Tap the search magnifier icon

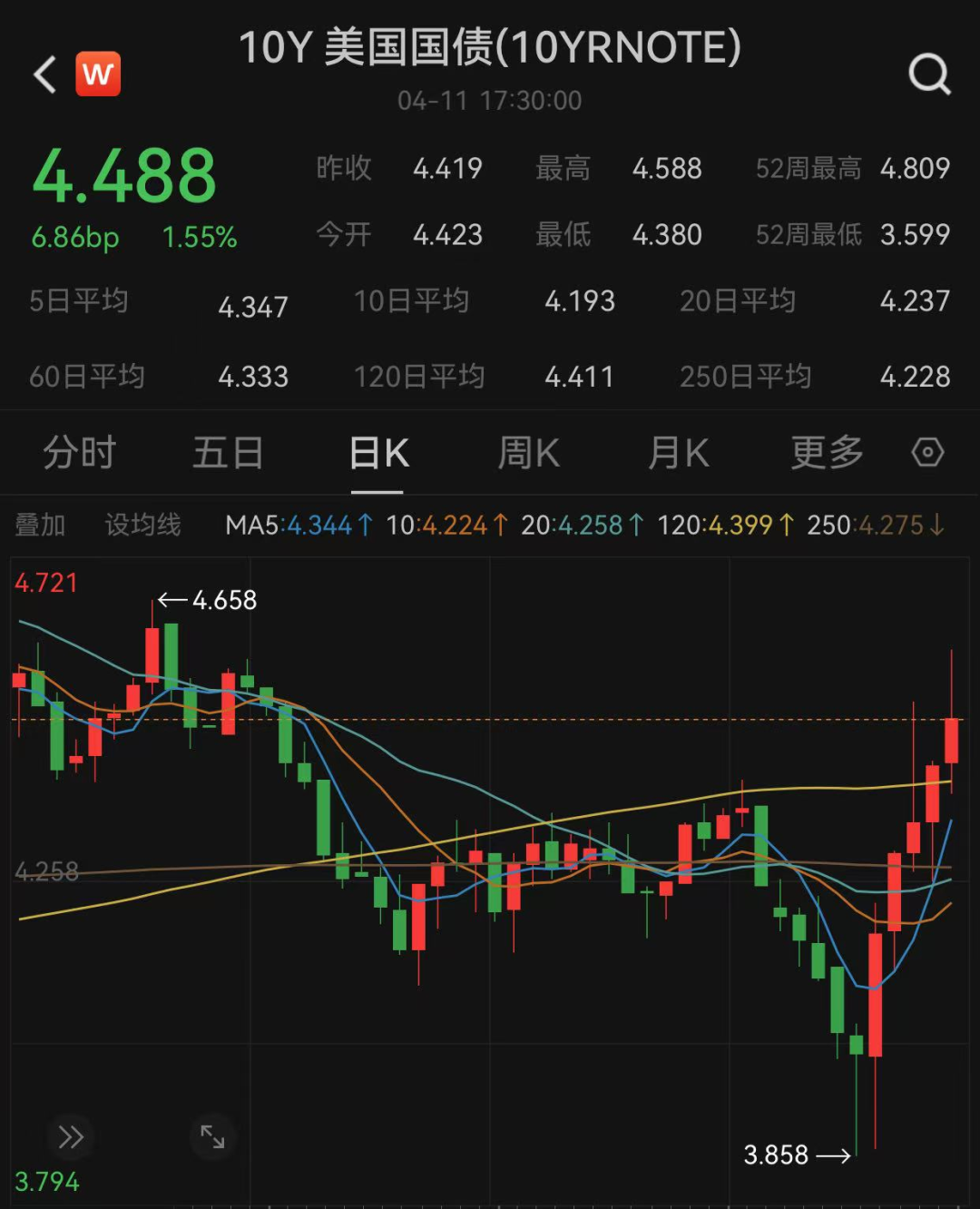[928, 74]
